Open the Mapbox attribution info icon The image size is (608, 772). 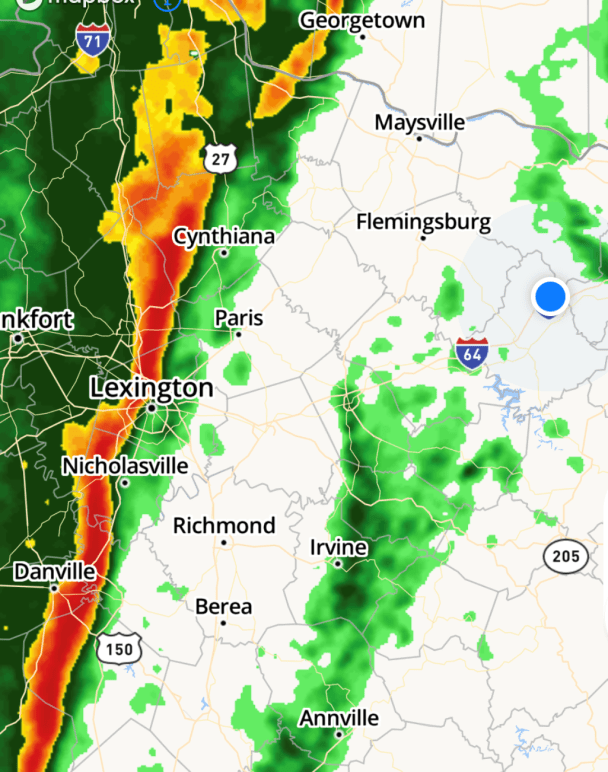tap(167, 3)
